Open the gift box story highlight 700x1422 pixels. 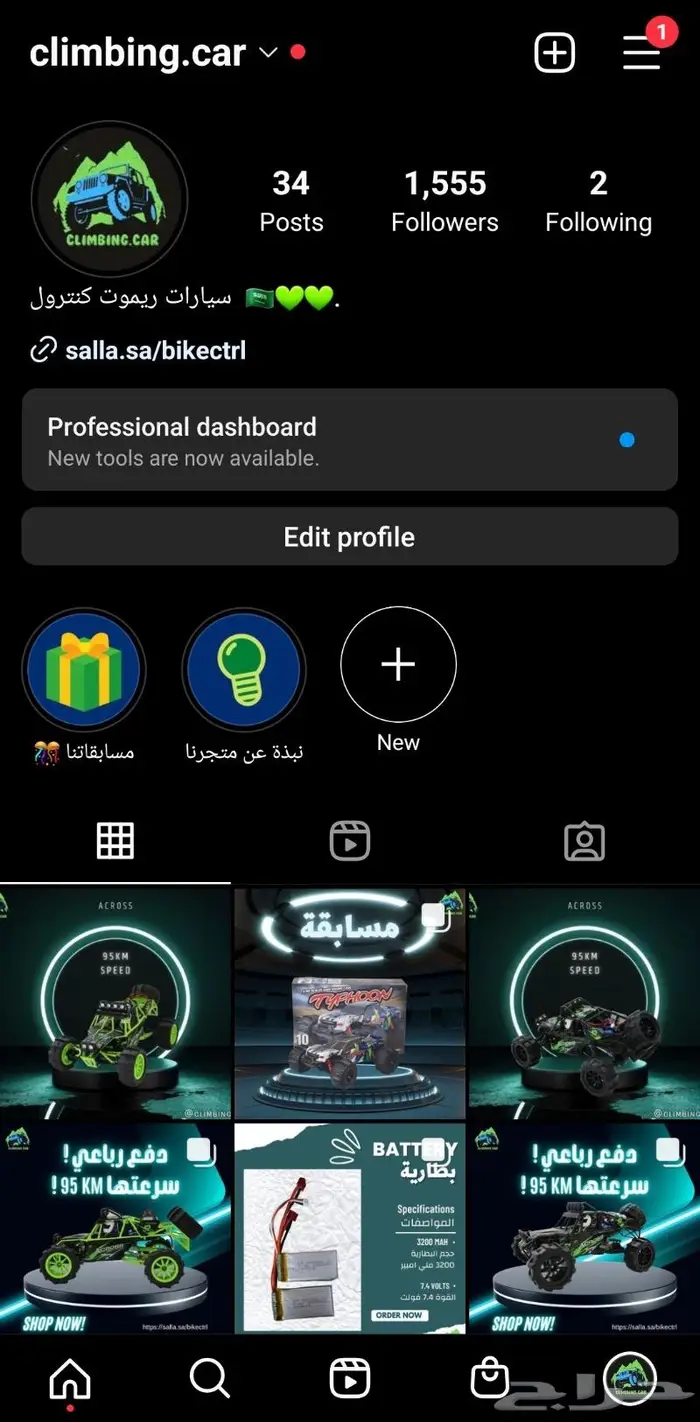pyautogui.click(x=84, y=668)
